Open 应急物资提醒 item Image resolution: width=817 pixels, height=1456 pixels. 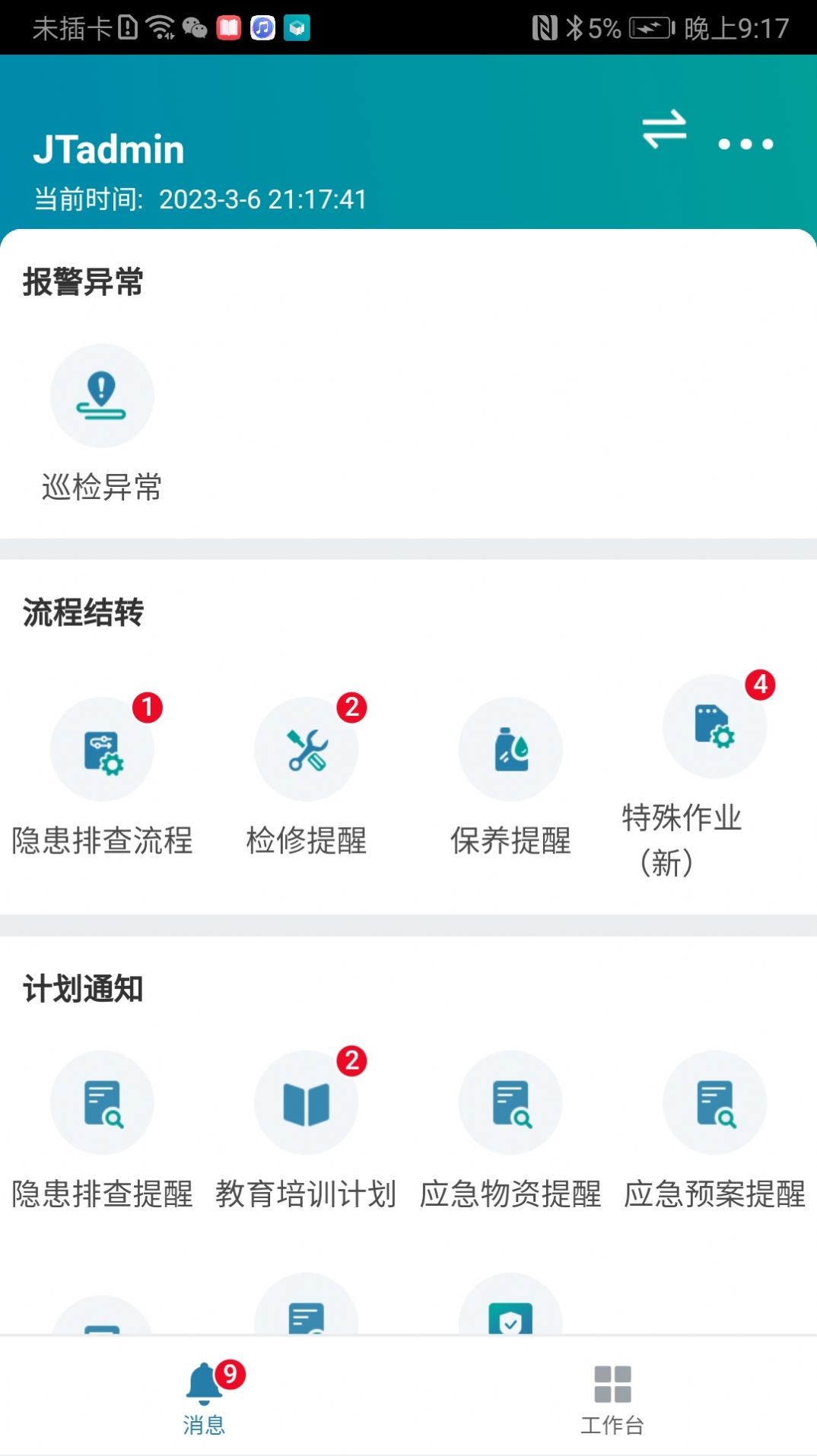point(510,1103)
